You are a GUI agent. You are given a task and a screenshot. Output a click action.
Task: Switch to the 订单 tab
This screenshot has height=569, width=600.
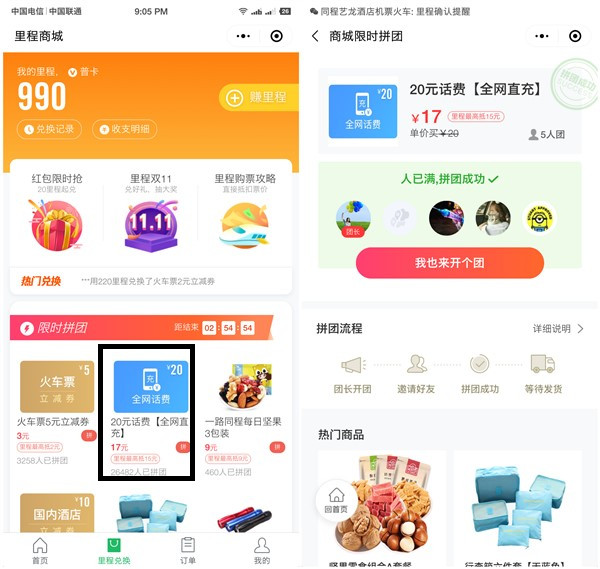(x=187, y=550)
